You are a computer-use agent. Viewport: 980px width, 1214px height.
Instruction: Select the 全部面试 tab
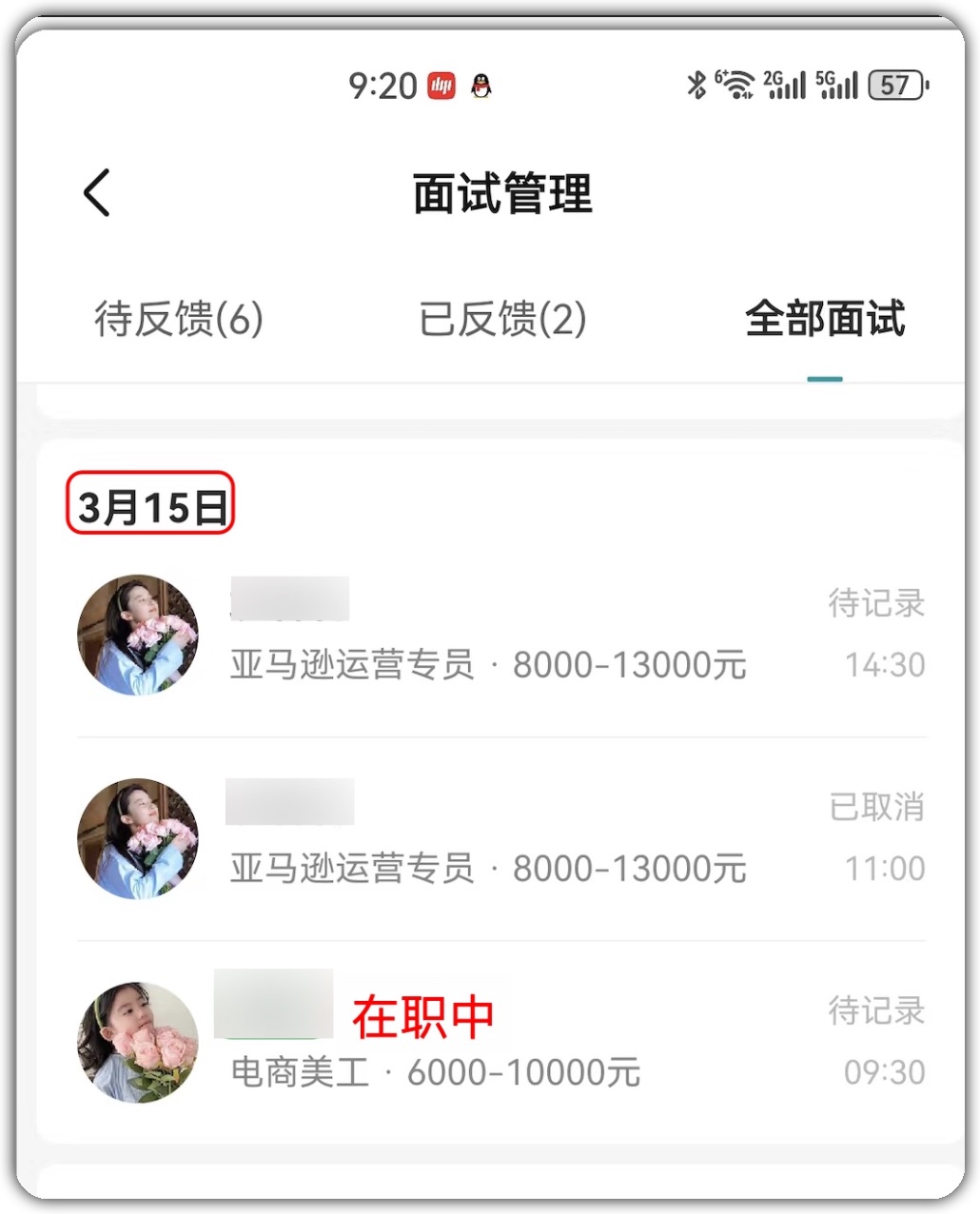point(824,320)
